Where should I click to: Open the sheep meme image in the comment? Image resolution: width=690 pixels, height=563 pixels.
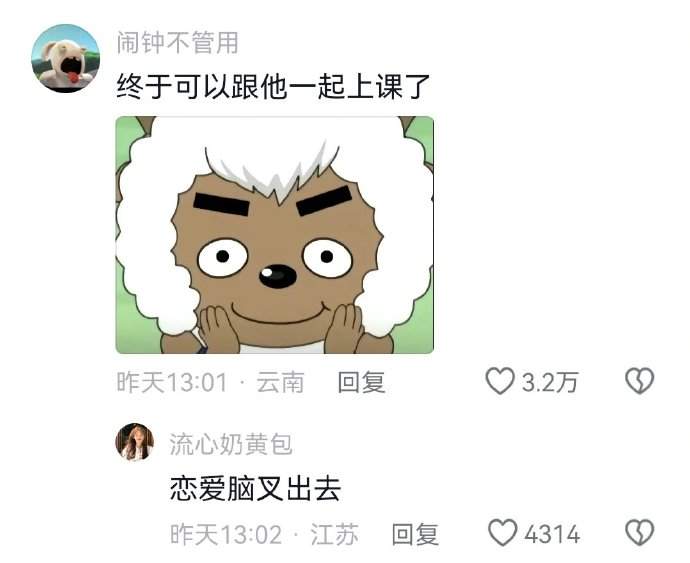point(275,235)
